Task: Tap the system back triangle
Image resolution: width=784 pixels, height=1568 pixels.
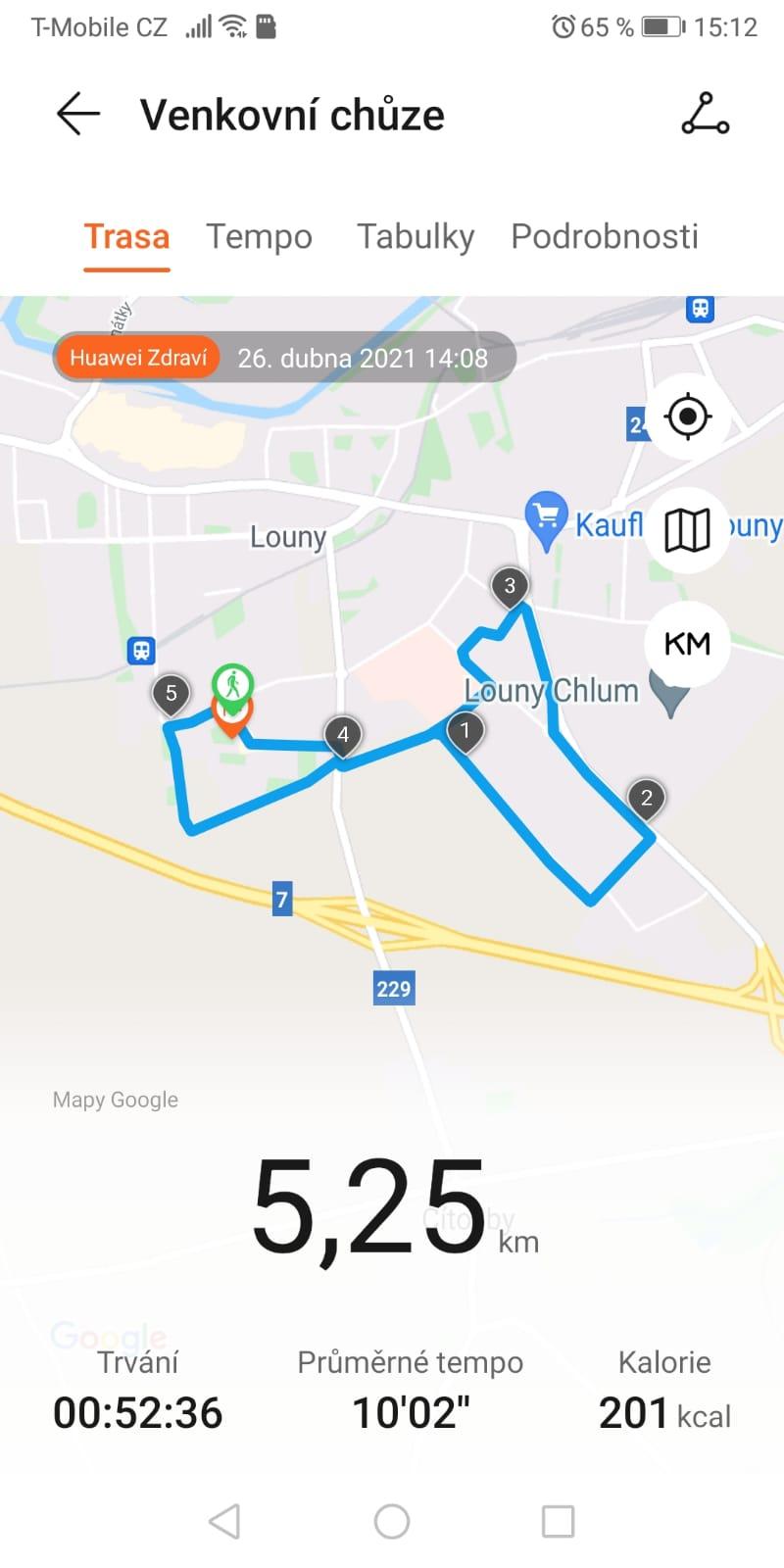Action: [x=224, y=1521]
